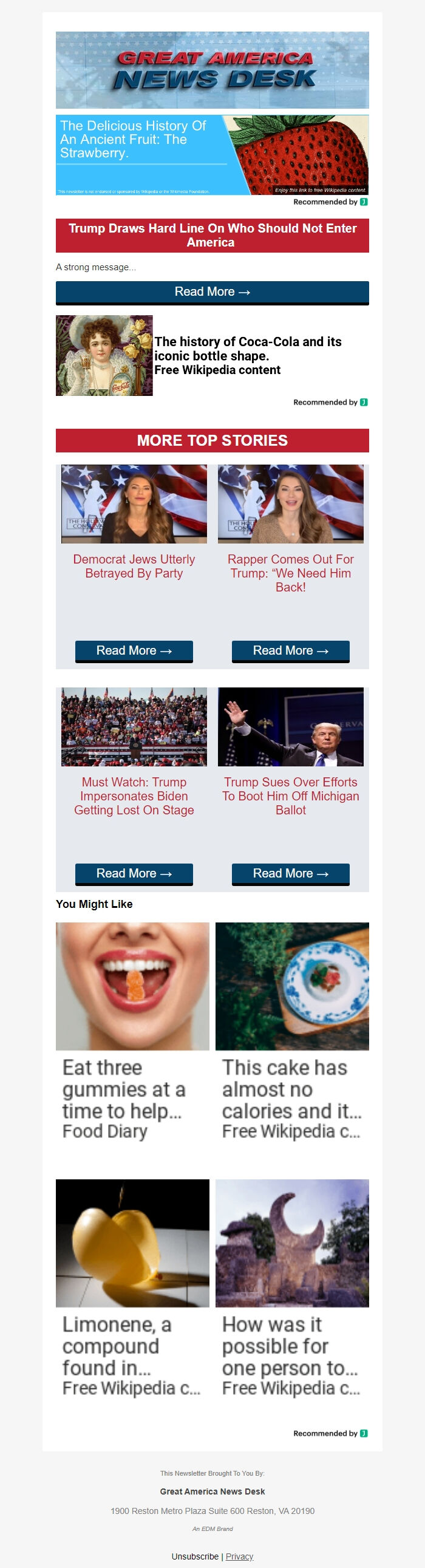This screenshot has width=425, height=1568.
Task: Tap Read More under Michigan Ballot story
Action: [x=290, y=873]
